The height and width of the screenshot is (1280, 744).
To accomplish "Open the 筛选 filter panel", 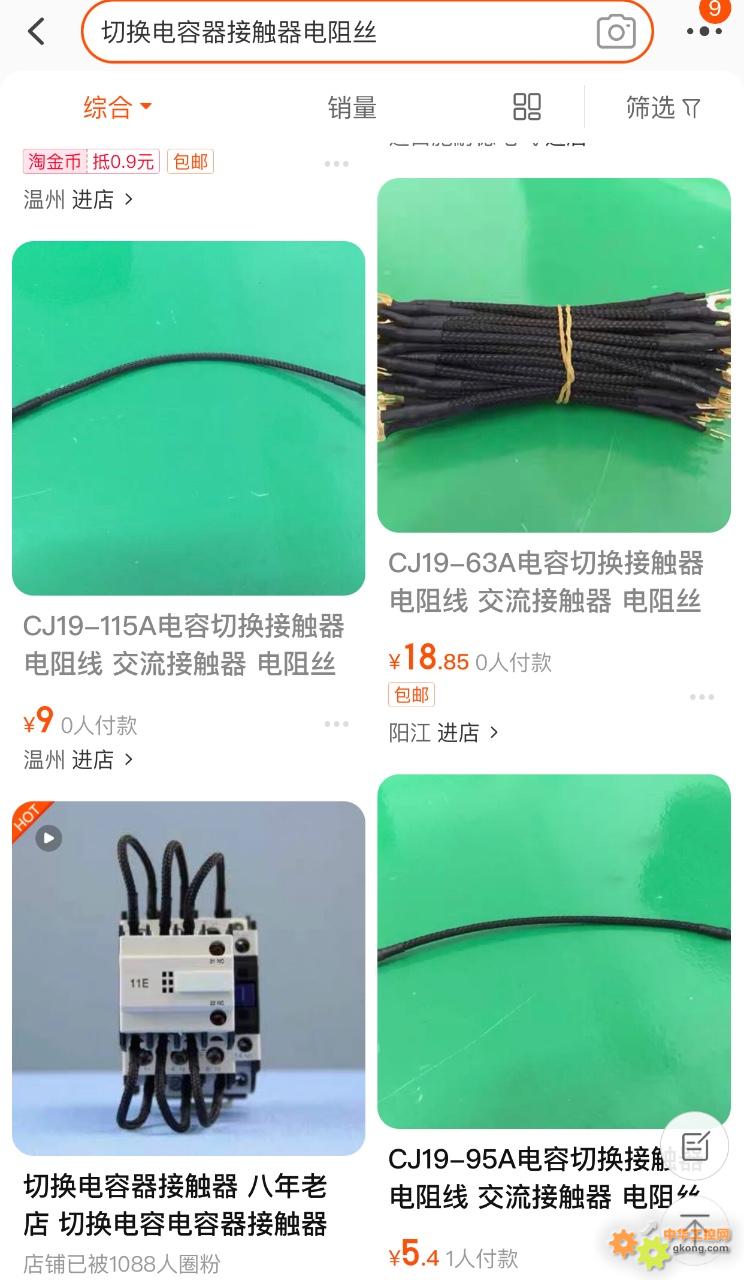I will [663, 107].
